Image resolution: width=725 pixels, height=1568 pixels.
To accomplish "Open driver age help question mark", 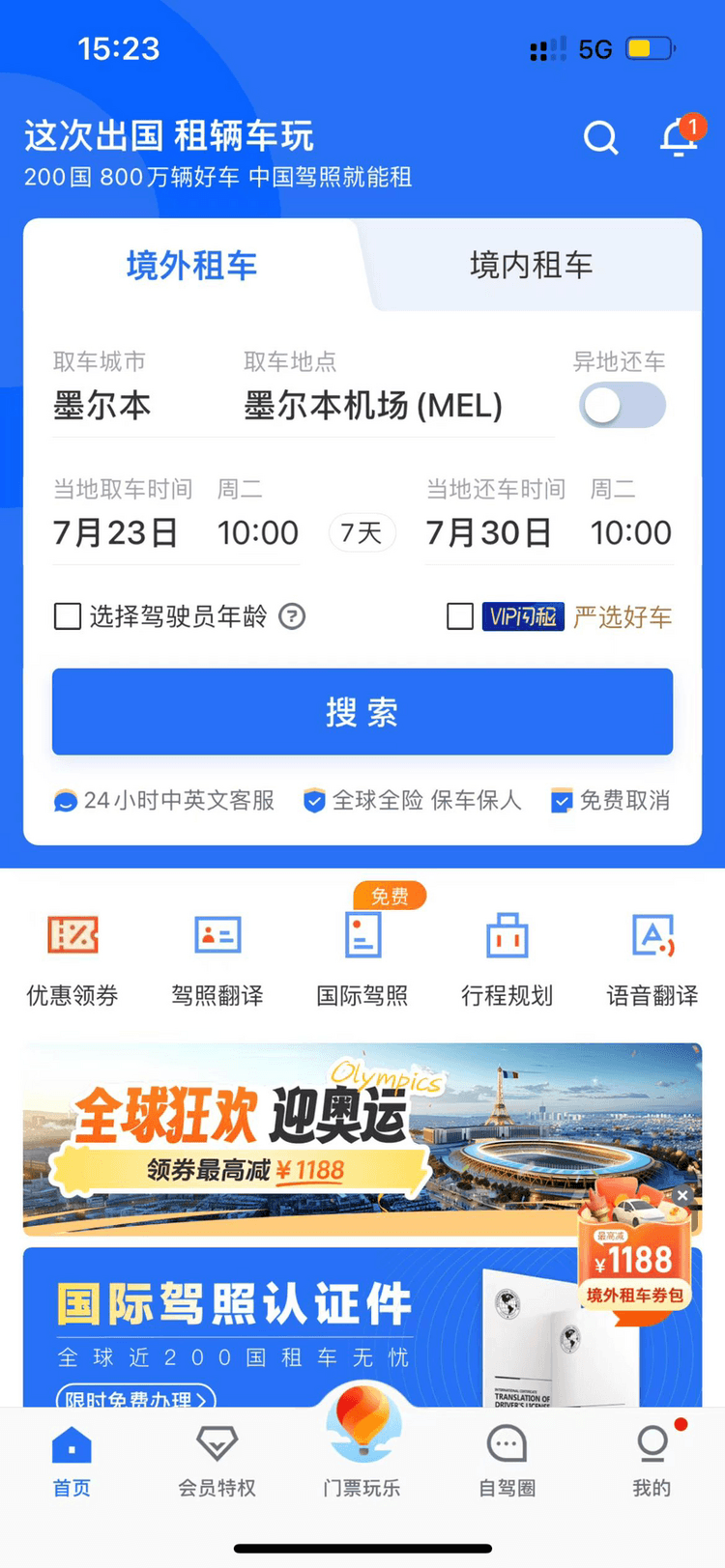I will (292, 616).
